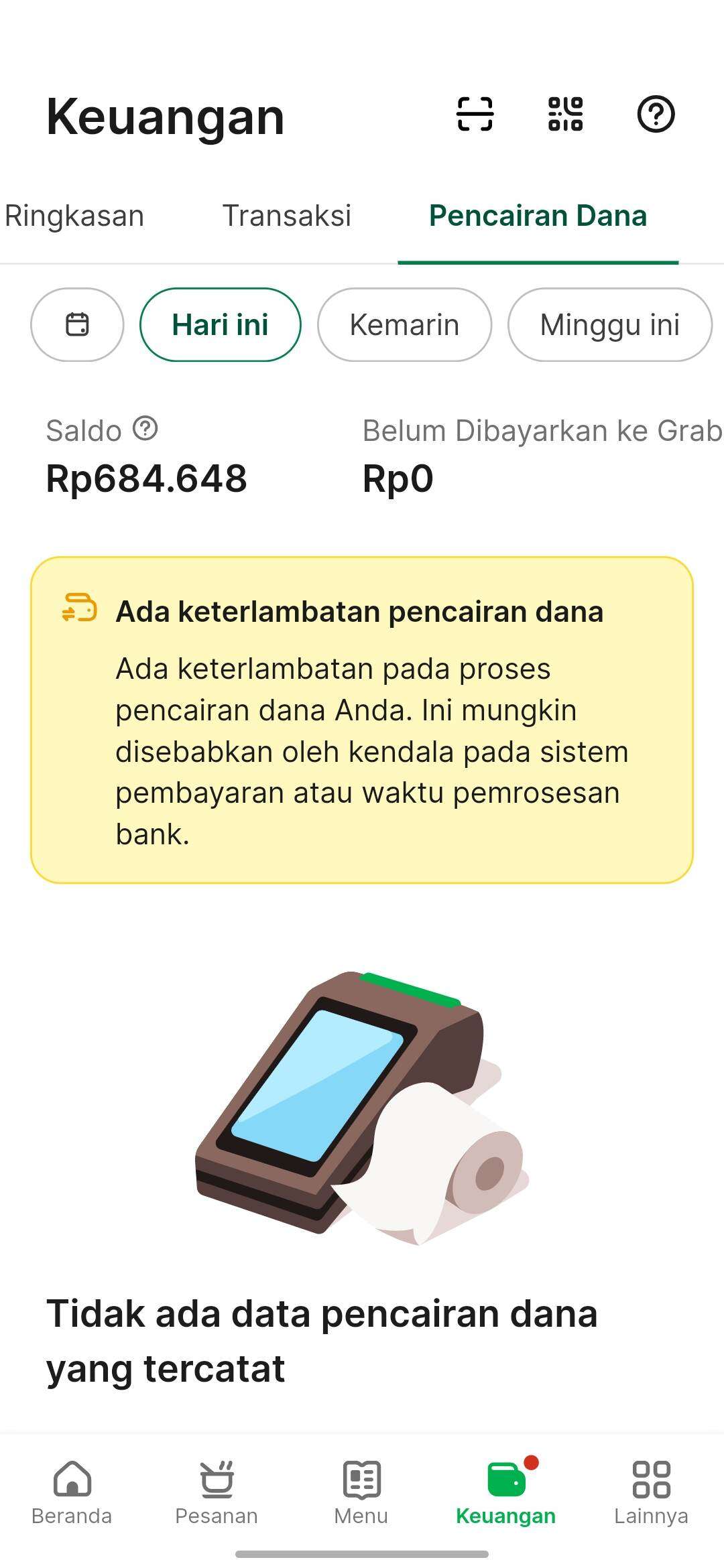The image size is (724, 1568).
Task: Select the Pencairan Dana tab
Action: (538, 216)
